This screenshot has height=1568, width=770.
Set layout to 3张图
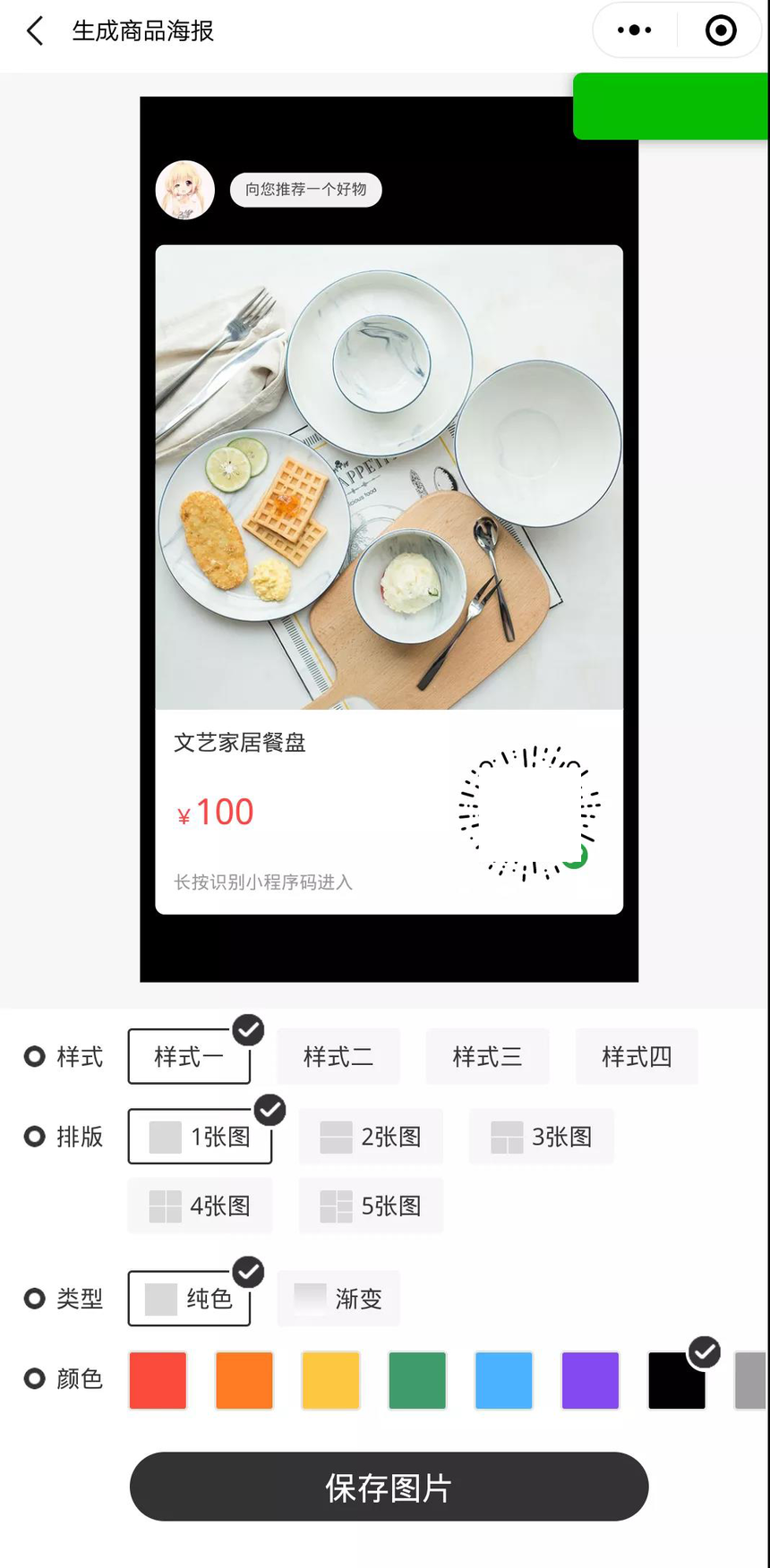pyautogui.click(x=542, y=1137)
